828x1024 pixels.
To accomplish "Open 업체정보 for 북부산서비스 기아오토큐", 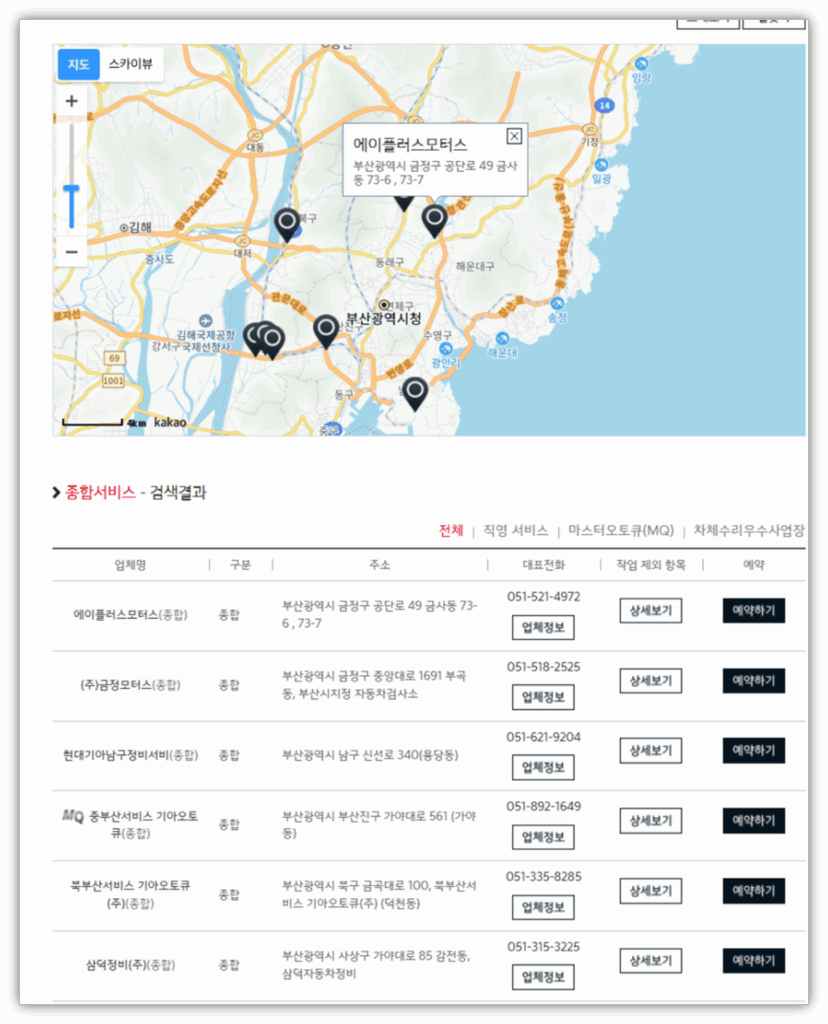I will pyautogui.click(x=543, y=907).
